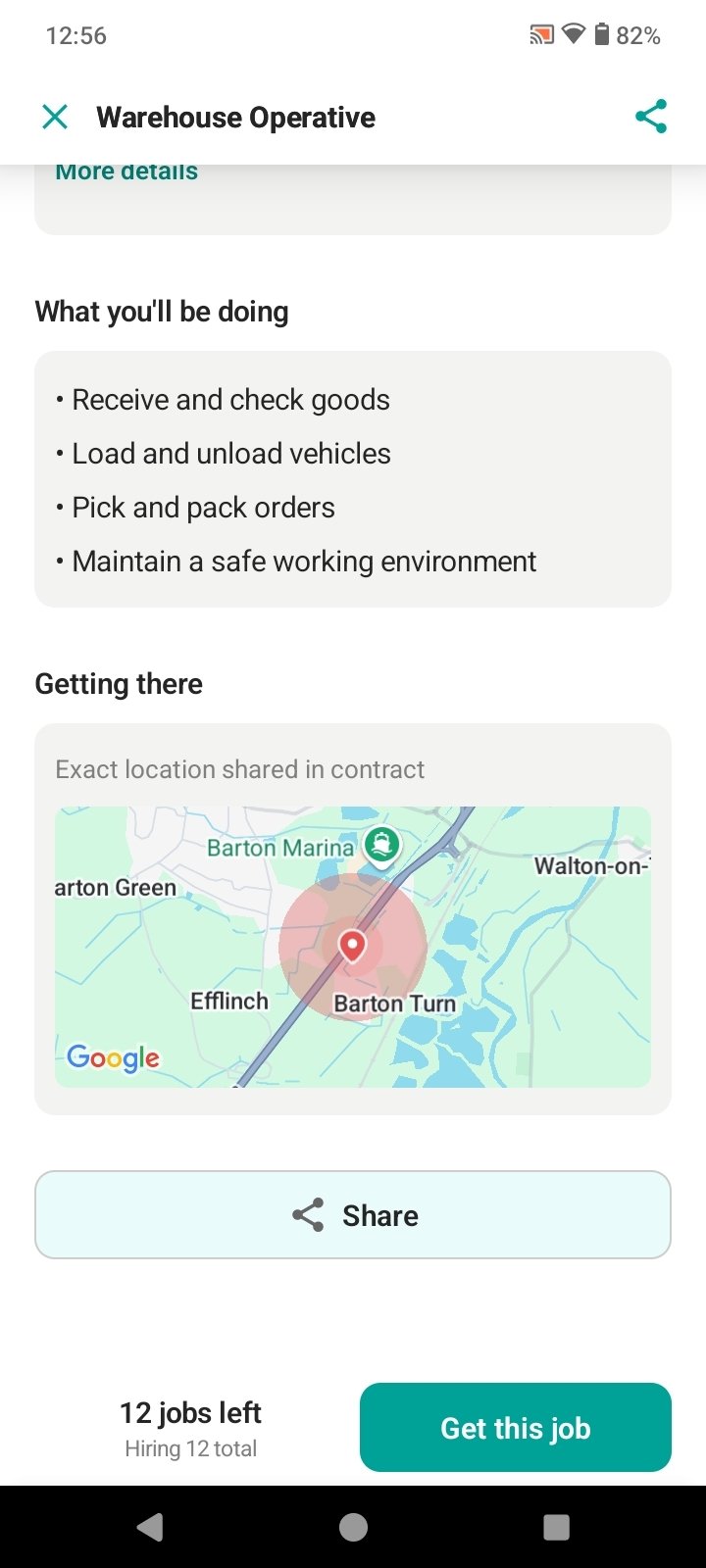The width and height of the screenshot is (706, 1568).
Task: Tap the wide Share button below the map
Action: click(x=353, y=1215)
